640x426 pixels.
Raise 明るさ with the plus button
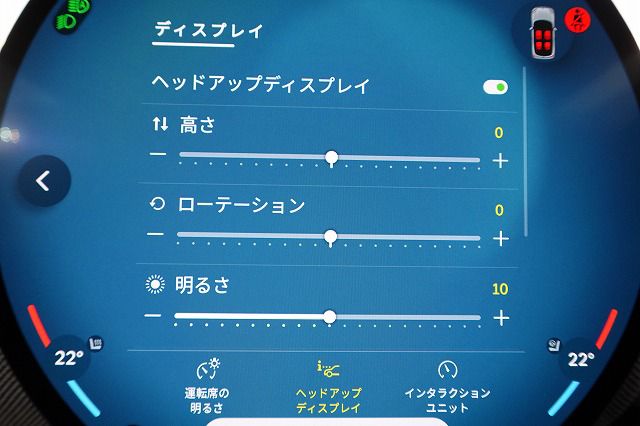point(501,317)
